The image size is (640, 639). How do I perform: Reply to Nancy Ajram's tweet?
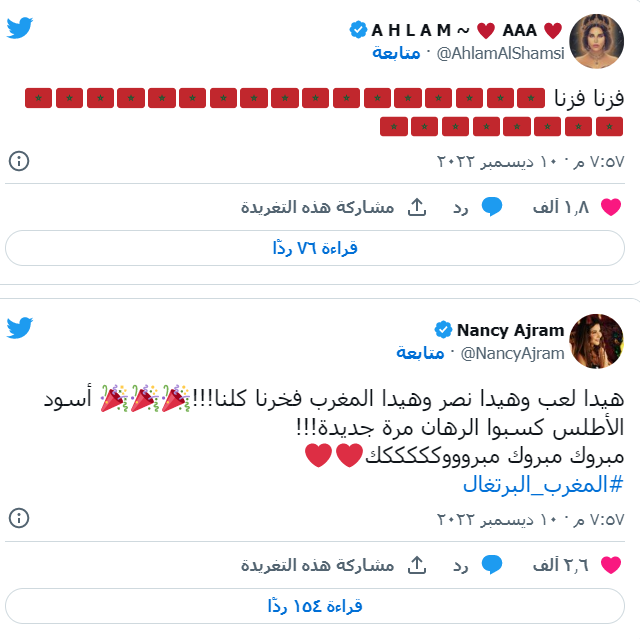[x=490, y=565]
